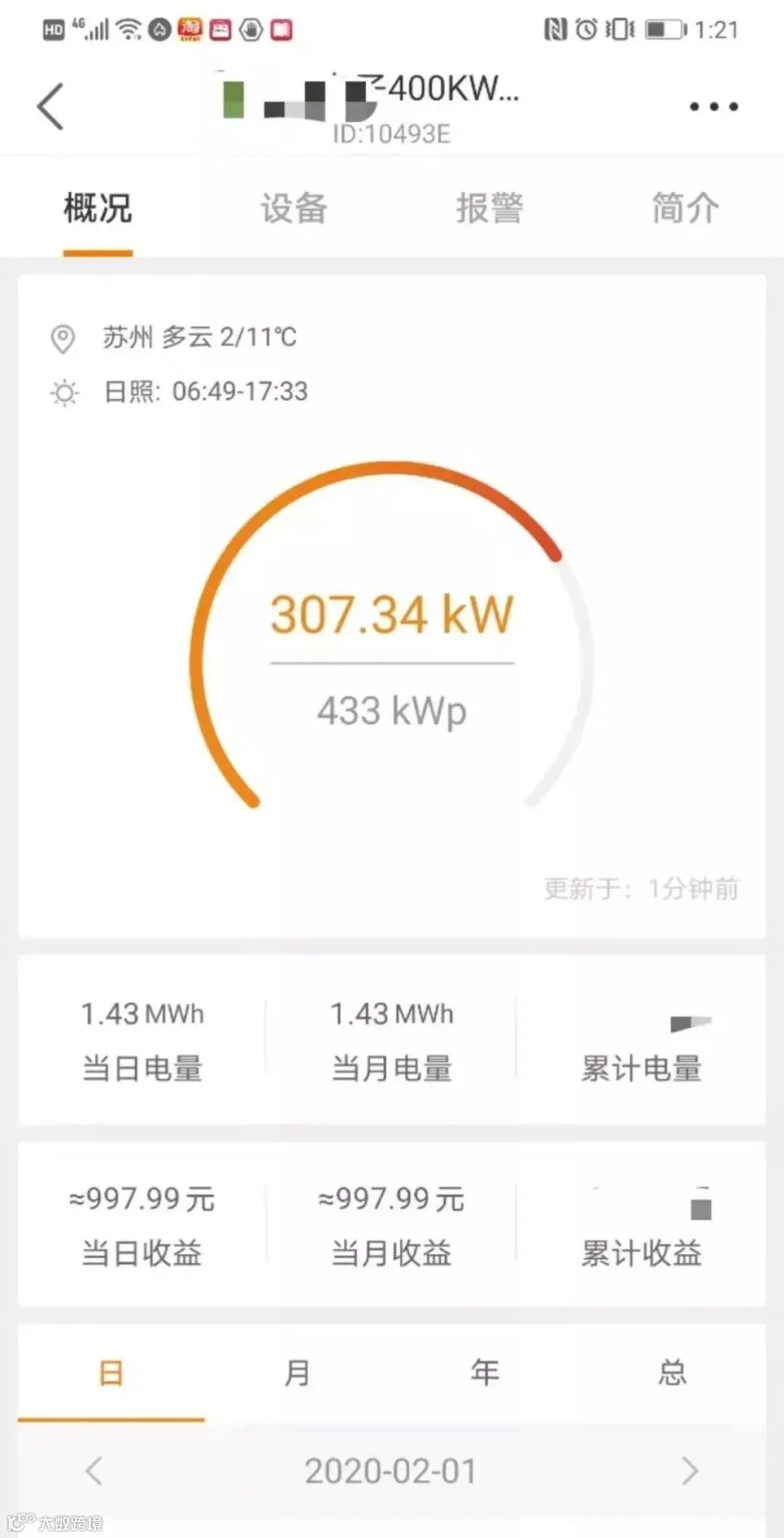Open the three-dot overflow menu

713,106
